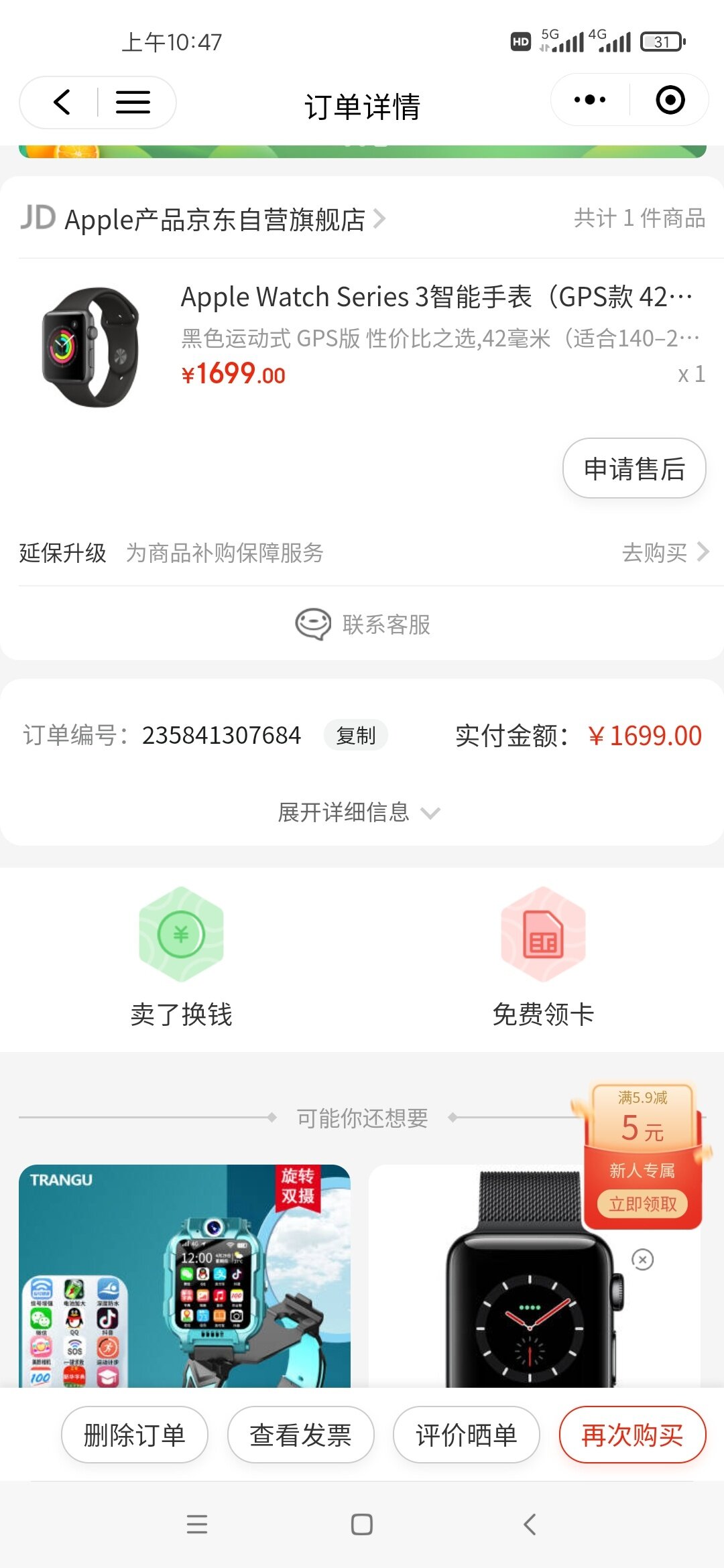Image resolution: width=724 pixels, height=1568 pixels.
Task: Open the mini program more options menu
Action: [590, 100]
